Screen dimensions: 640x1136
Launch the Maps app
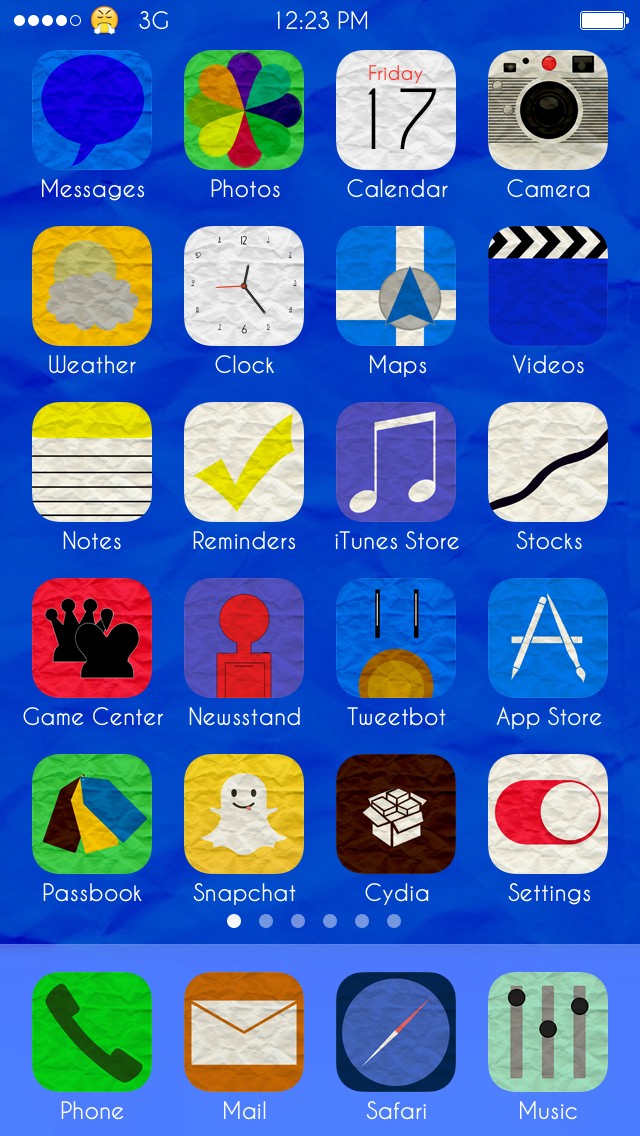(x=396, y=286)
